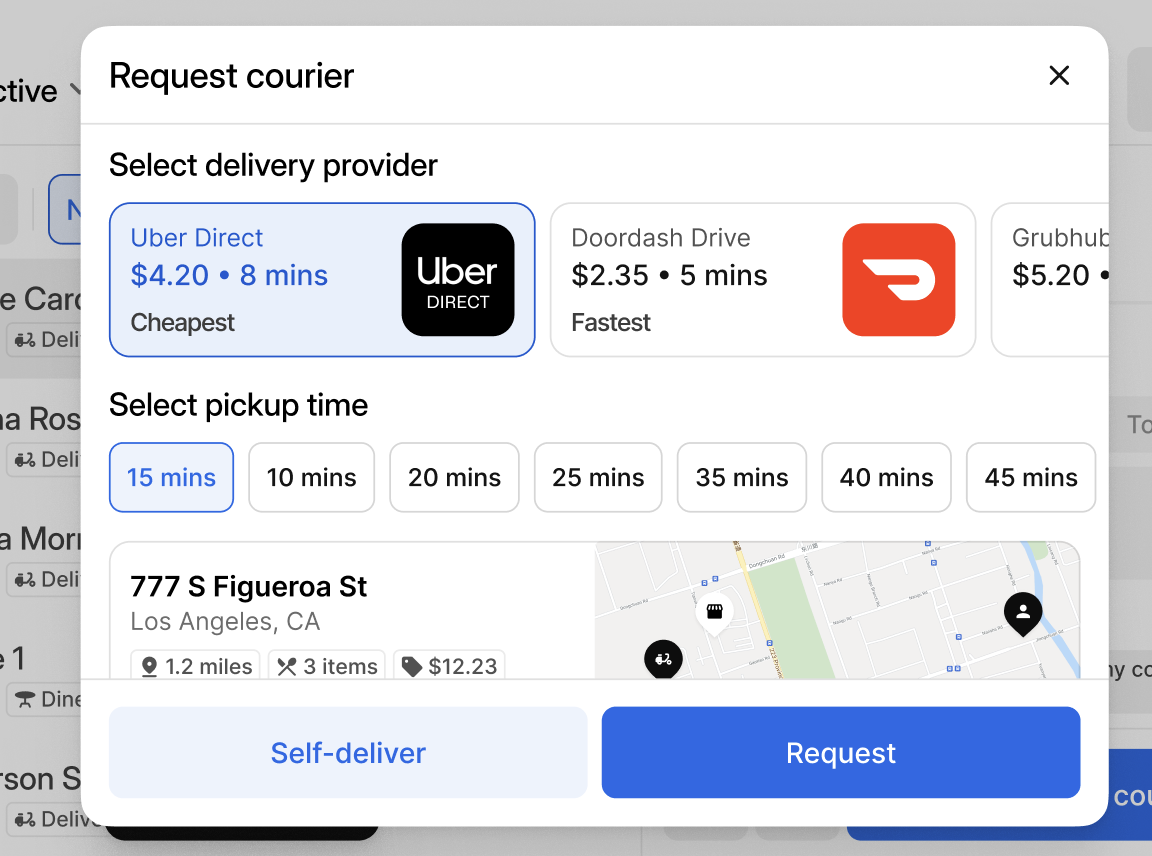Pick the Grubhub provider option
The height and width of the screenshot is (856, 1152).
pyautogui.click(x=1050, y=280)
